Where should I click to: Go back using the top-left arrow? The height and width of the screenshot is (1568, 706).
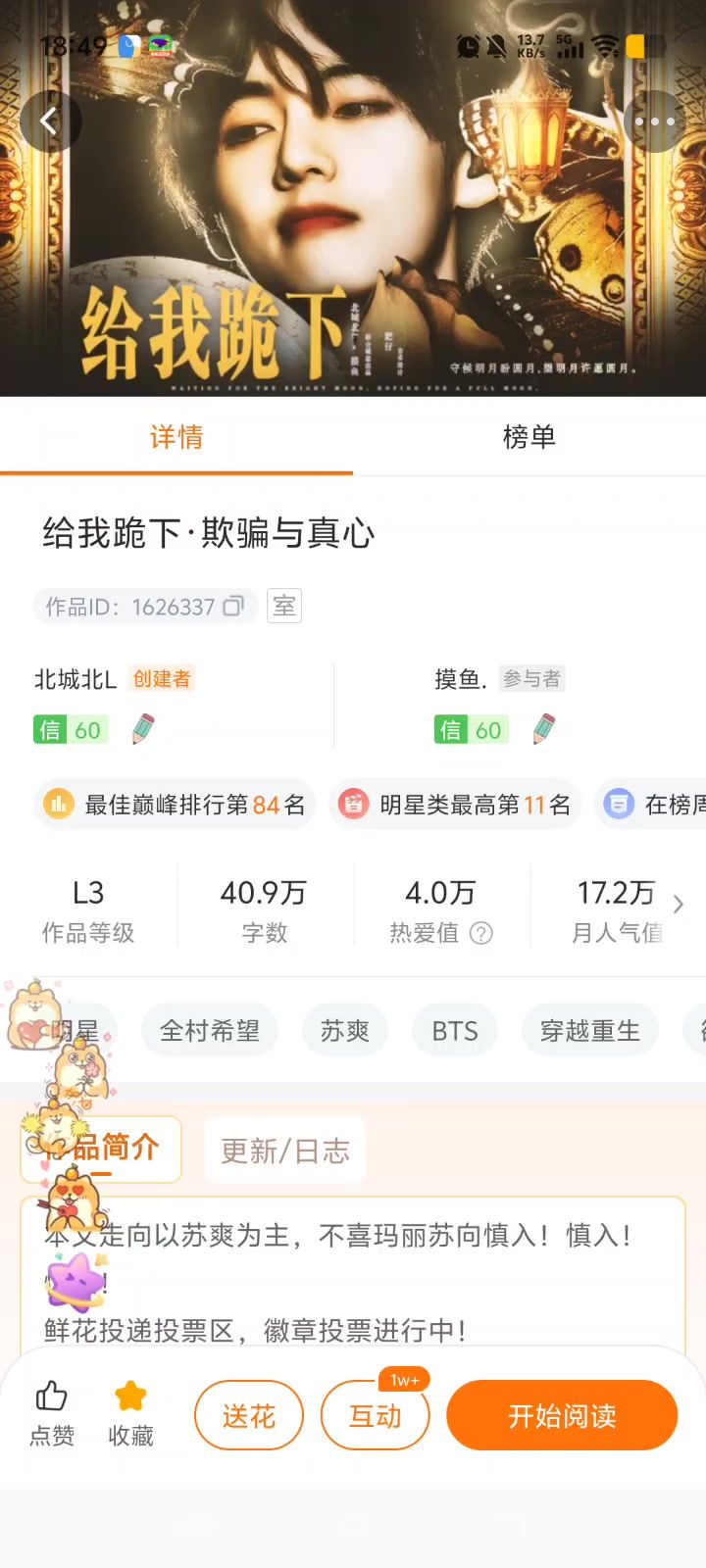point(49,121)
